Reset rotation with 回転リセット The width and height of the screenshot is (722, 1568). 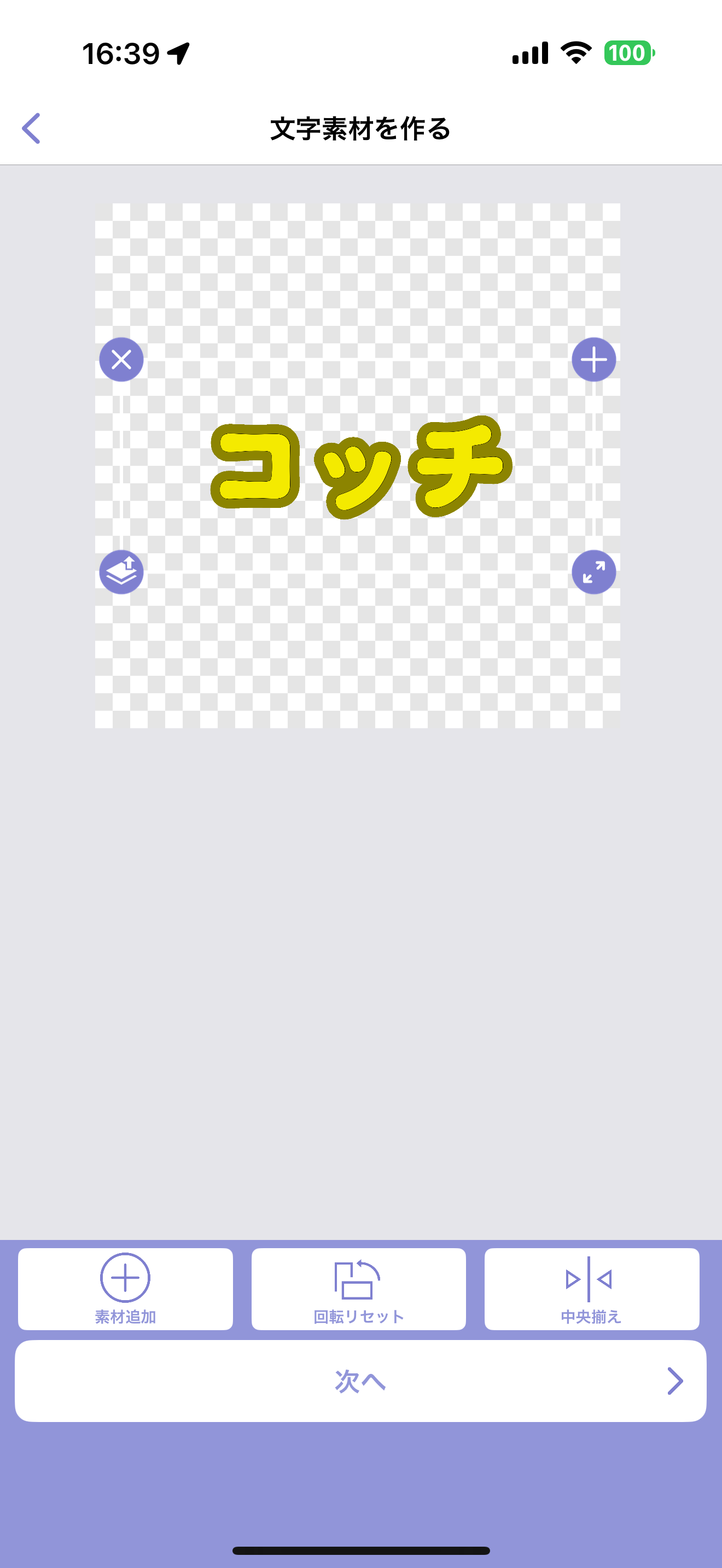(x=359, y=1289)
